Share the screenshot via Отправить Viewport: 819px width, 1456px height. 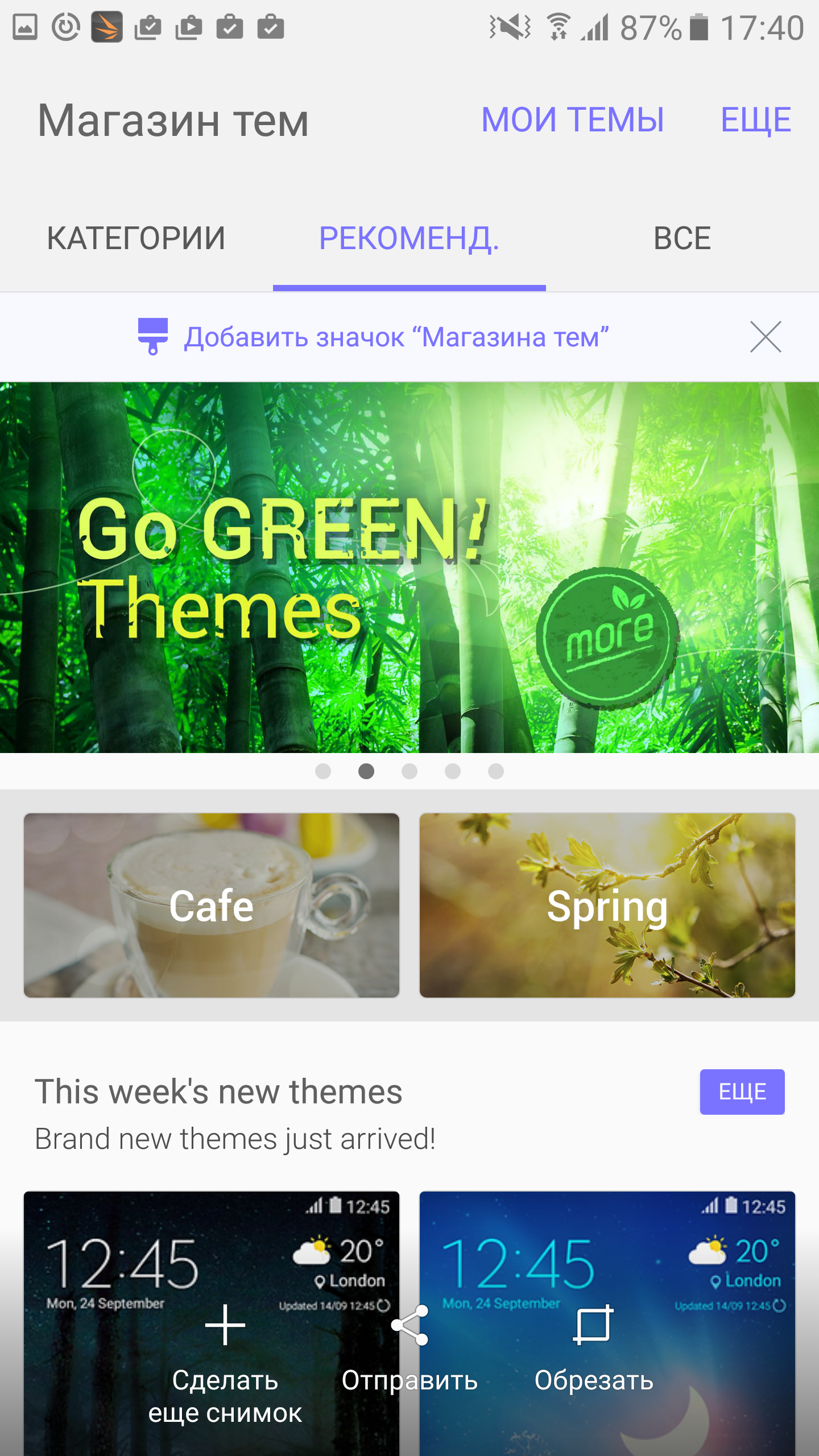coord(409,1349)
